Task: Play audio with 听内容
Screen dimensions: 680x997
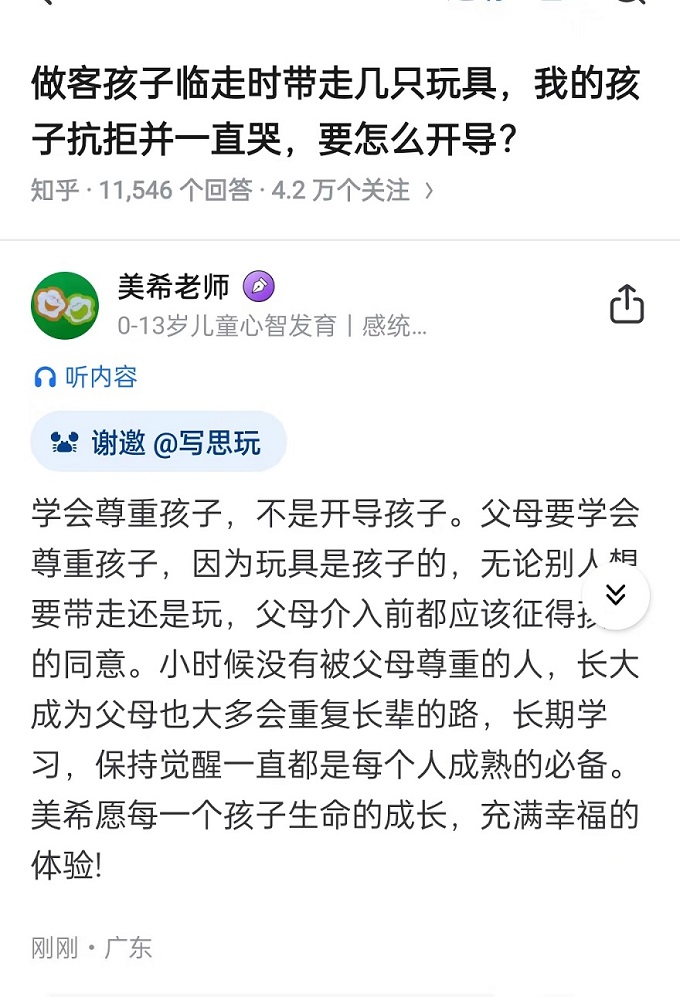Action: (x=86, y=377)
